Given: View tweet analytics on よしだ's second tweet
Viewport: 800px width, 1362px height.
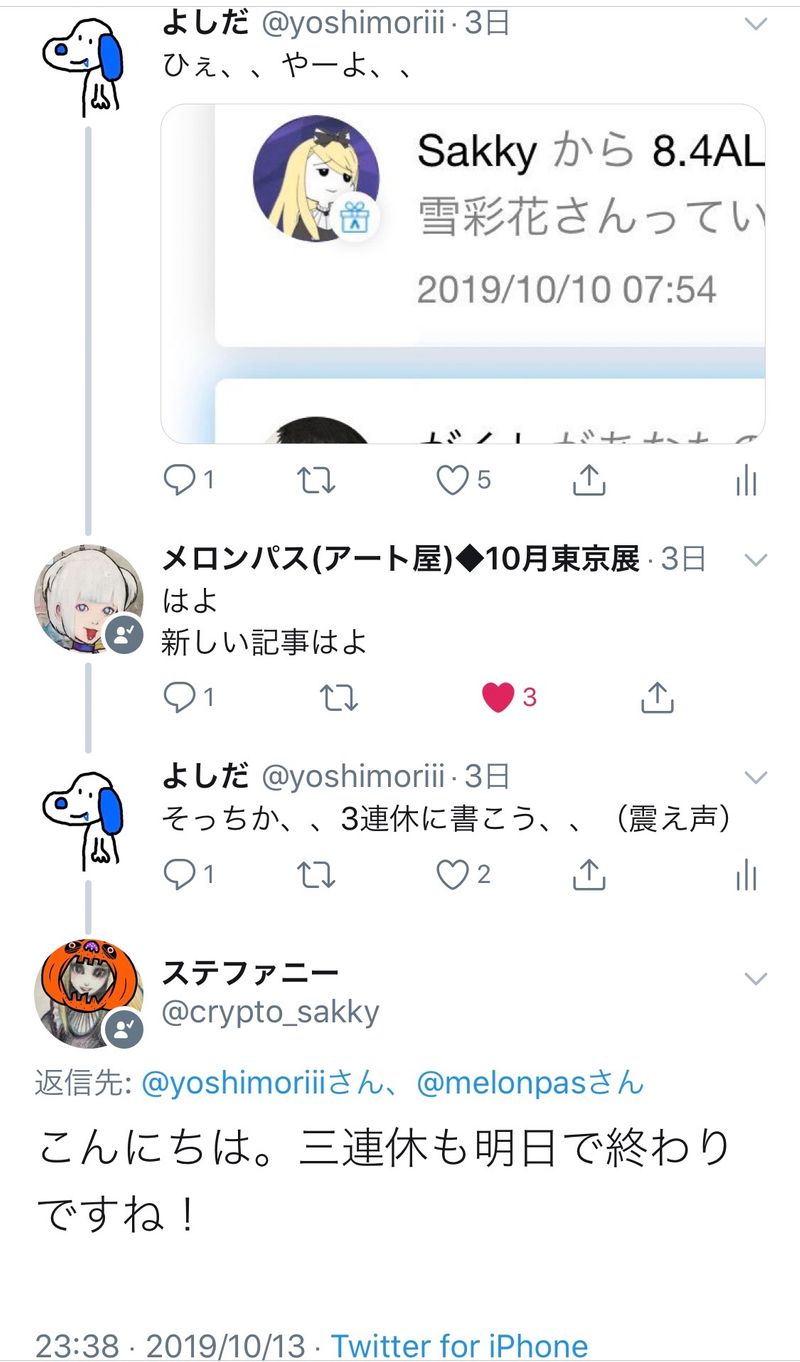Looking at the screenshot, I should [x=746, y=875].
